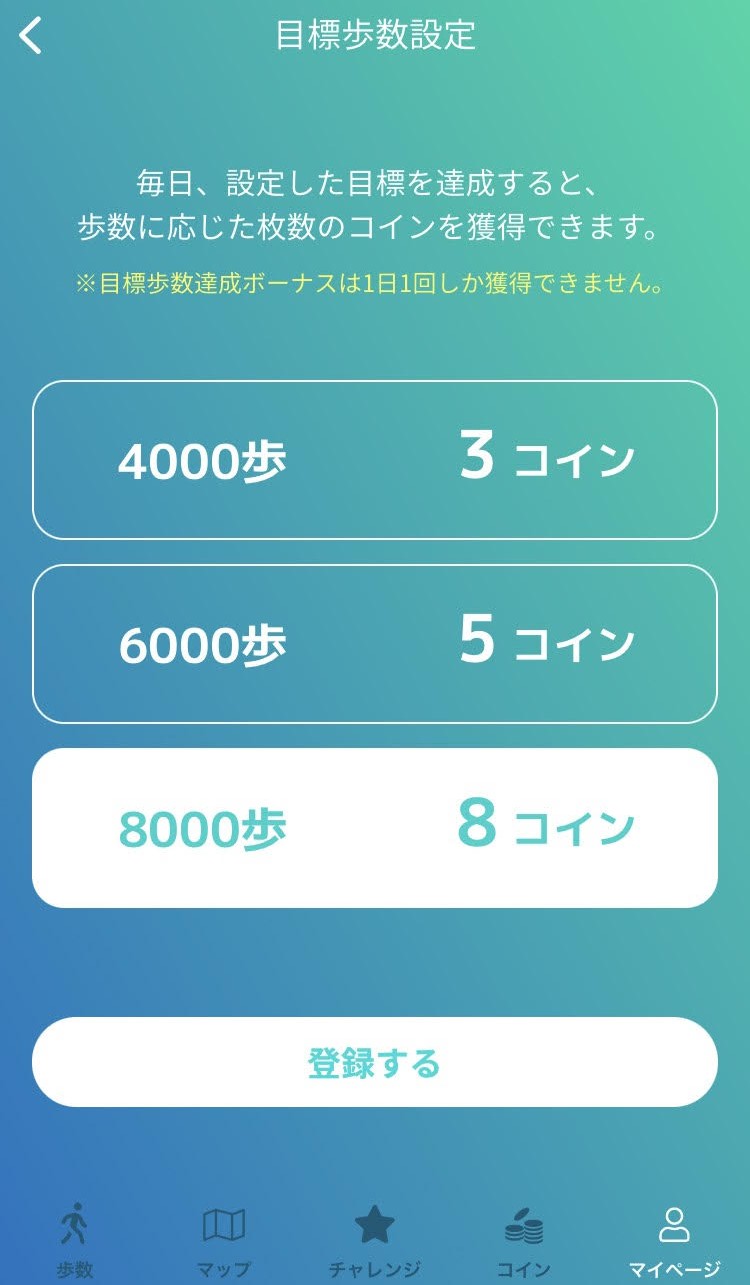Open the マップ tab
The width and height of the screenshot is (750, 1285).
(224, 1240)
